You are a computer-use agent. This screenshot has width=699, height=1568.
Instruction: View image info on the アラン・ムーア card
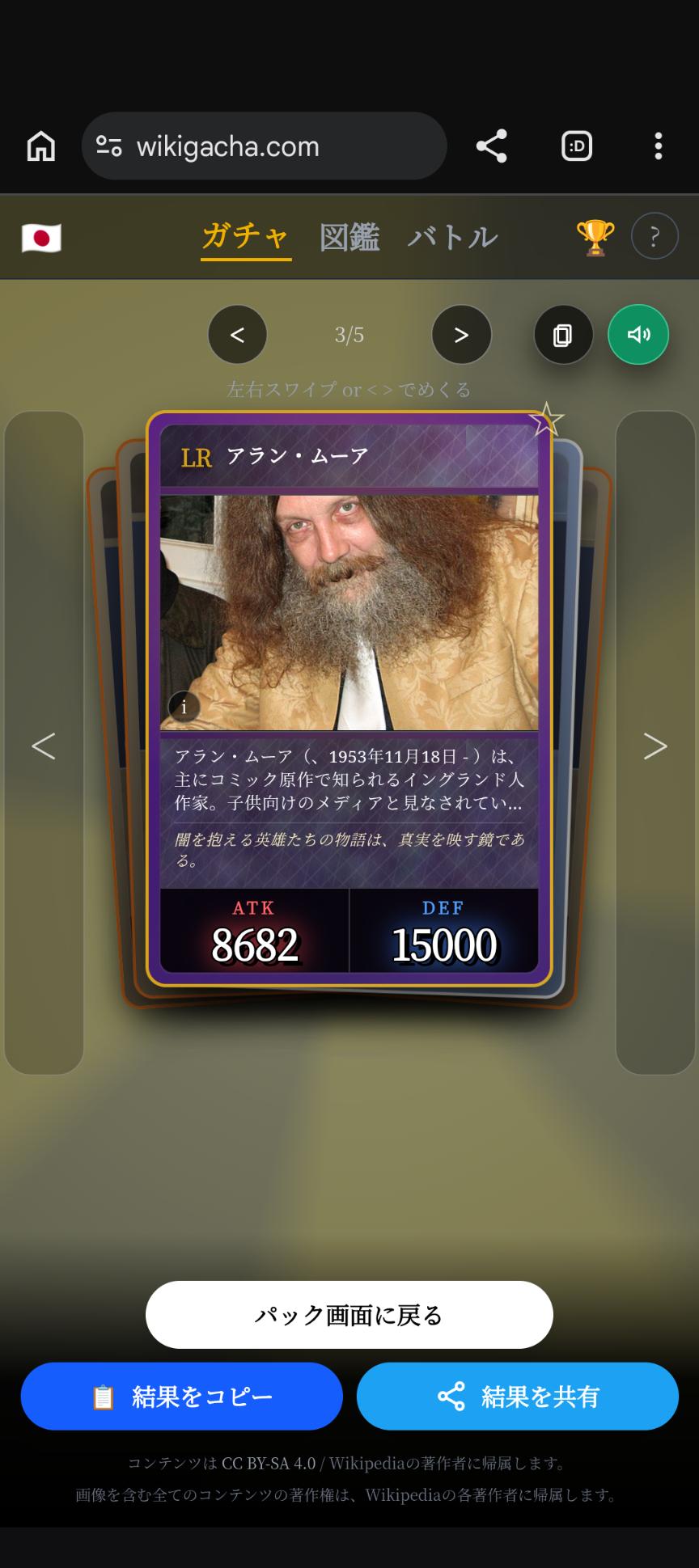[184, 708]
